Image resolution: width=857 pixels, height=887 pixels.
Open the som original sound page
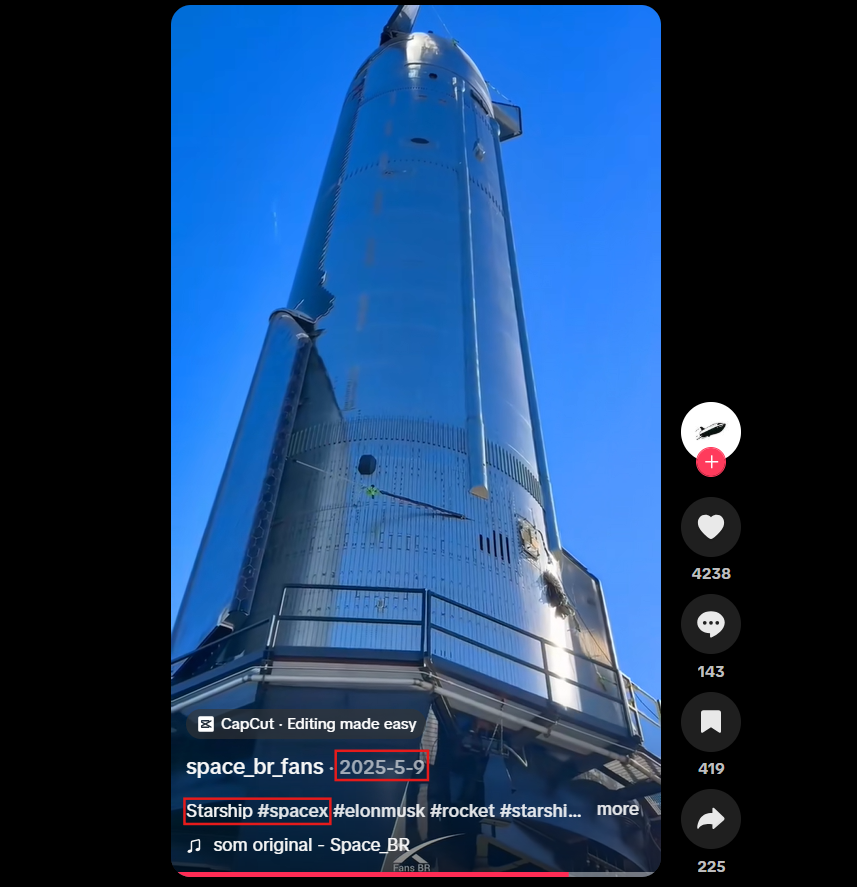click(x=310, y=845)
